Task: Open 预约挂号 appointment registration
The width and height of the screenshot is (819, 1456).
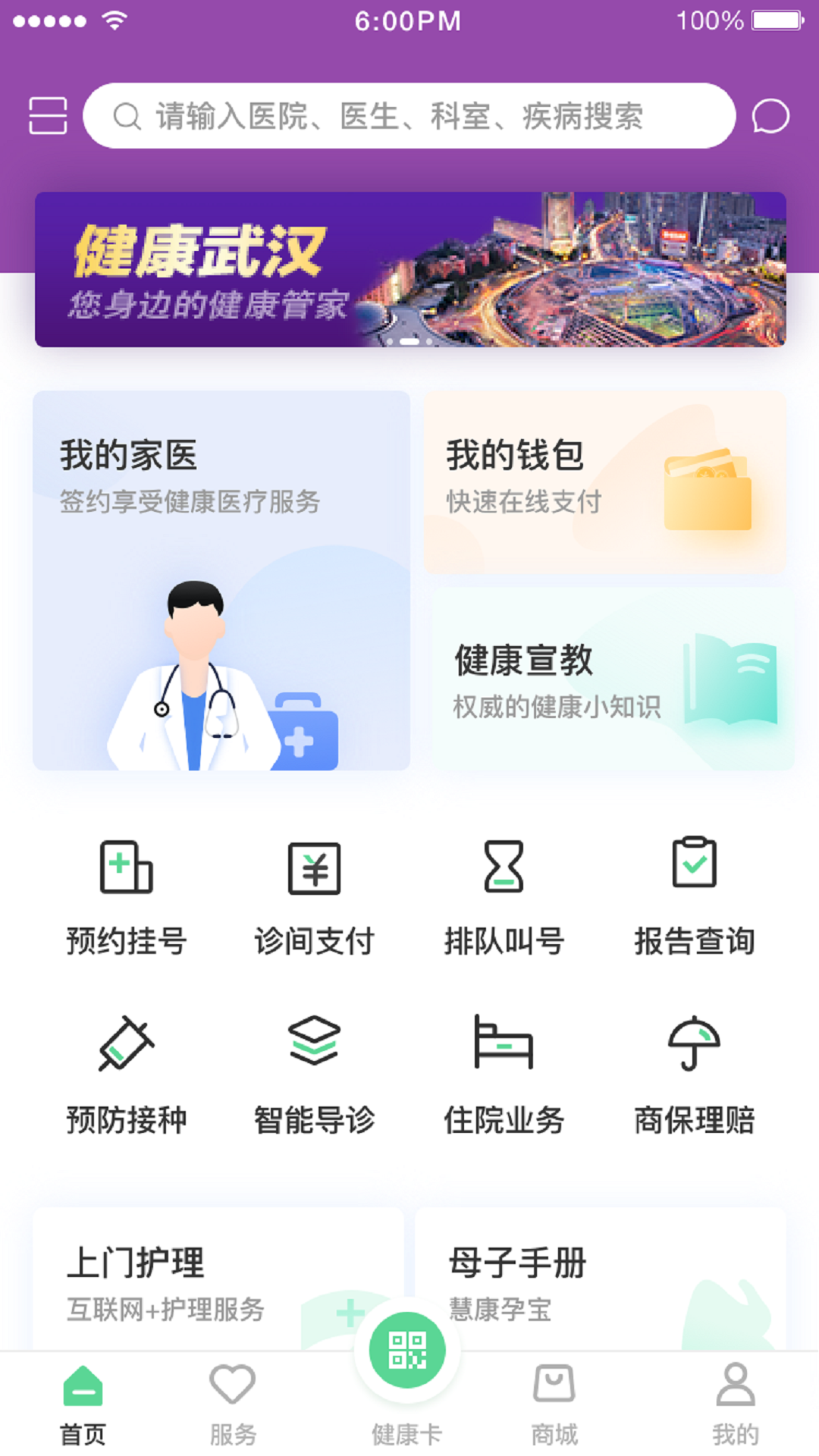Action: pos(127,895)
